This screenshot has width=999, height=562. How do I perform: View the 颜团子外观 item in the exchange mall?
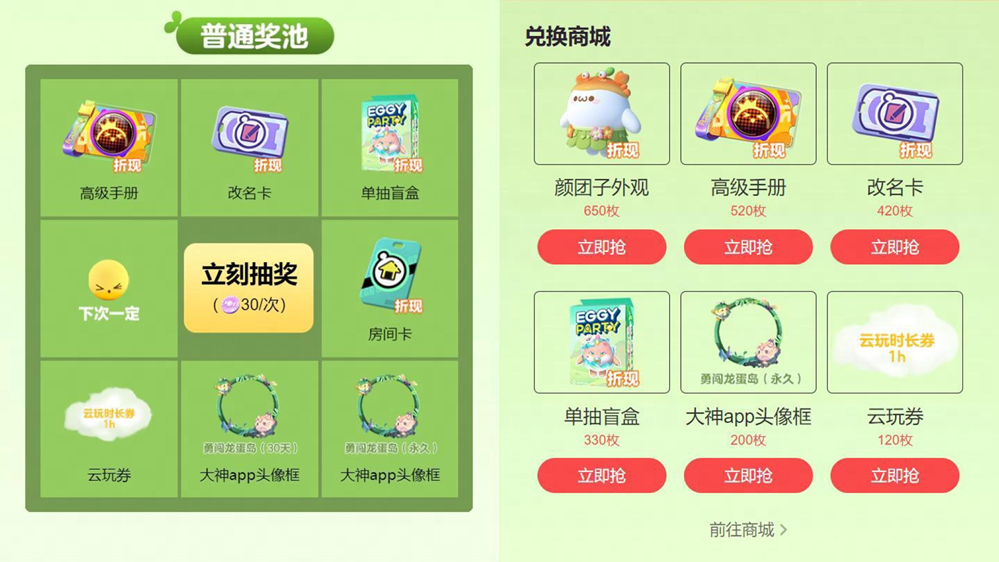coord(601,114)
